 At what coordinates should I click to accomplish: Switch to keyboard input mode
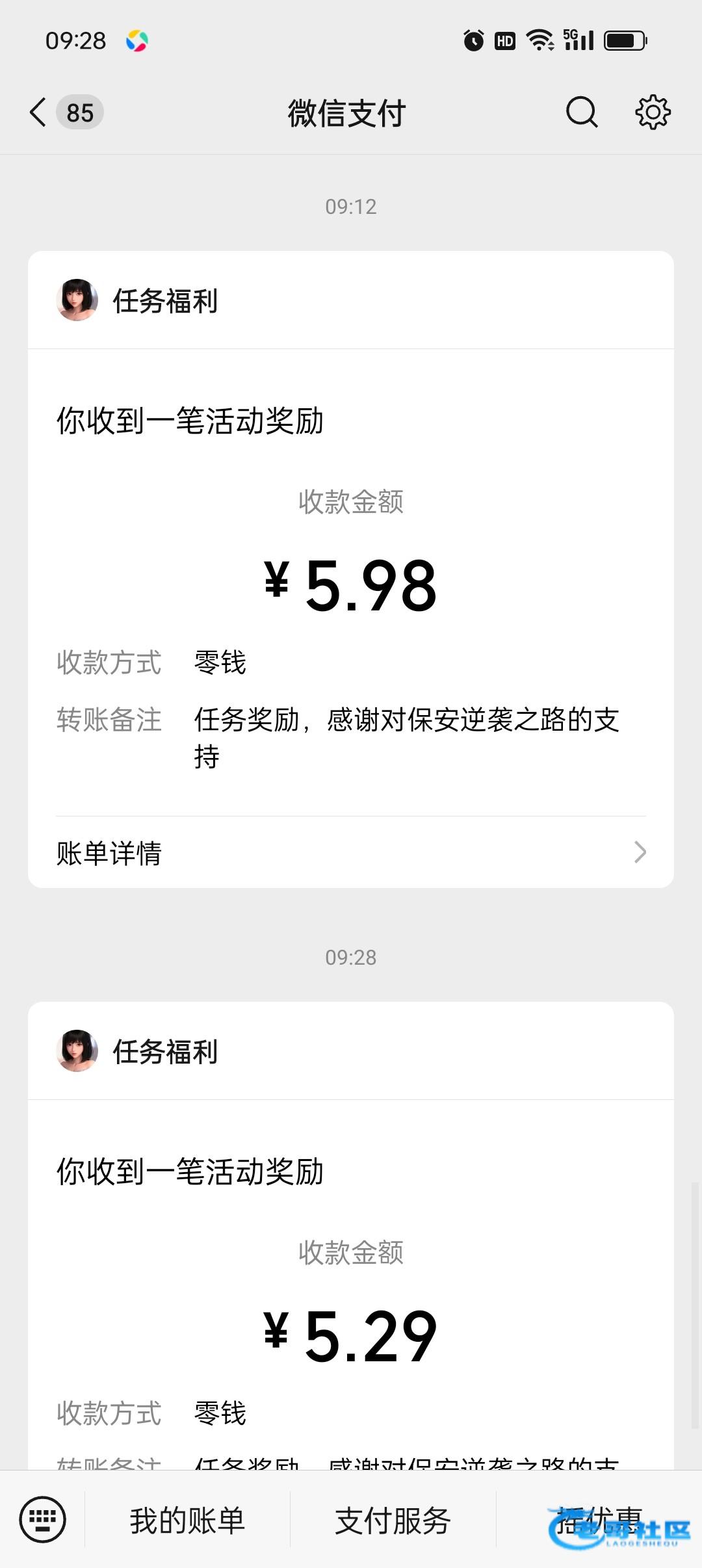click(43, 1520)
